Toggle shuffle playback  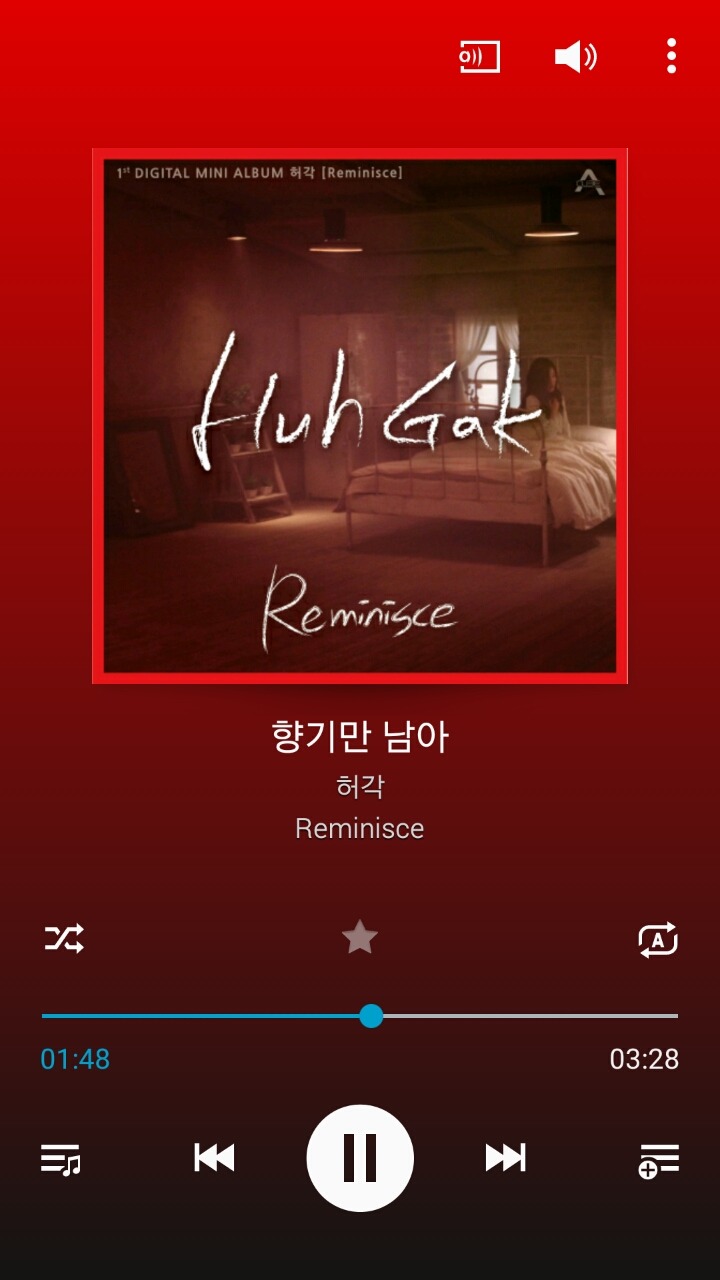point(64,938)
